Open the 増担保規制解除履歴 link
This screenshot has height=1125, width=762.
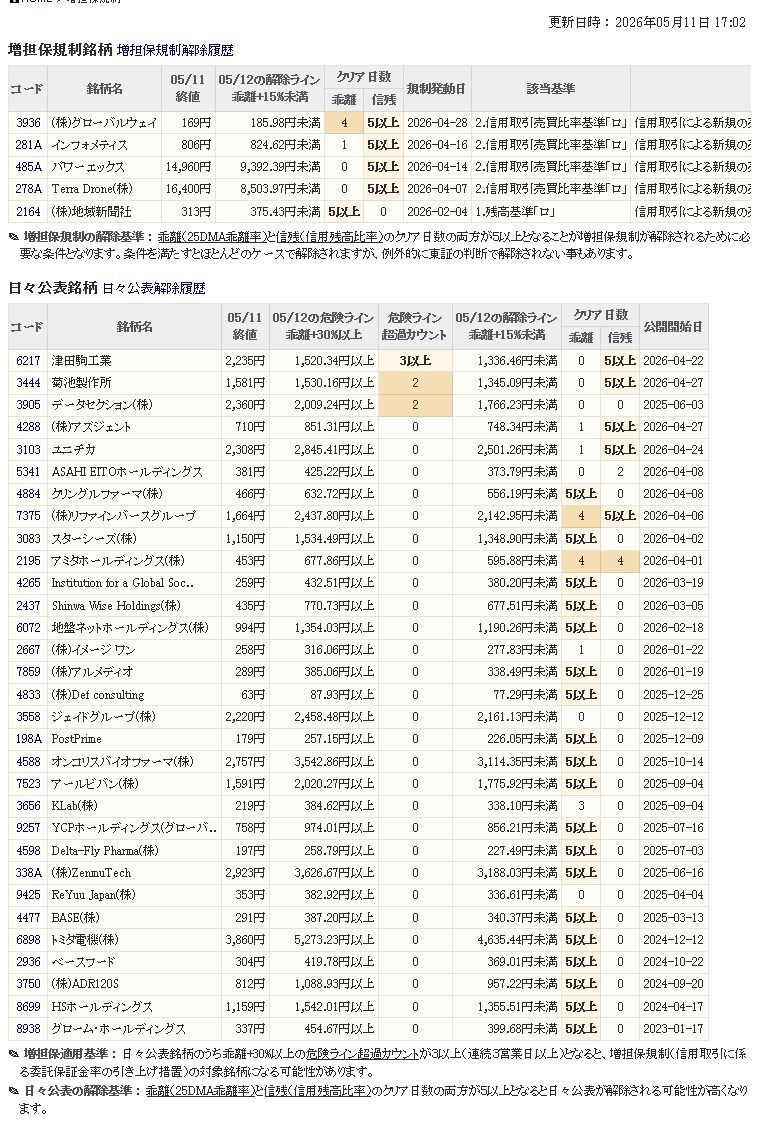175,50
